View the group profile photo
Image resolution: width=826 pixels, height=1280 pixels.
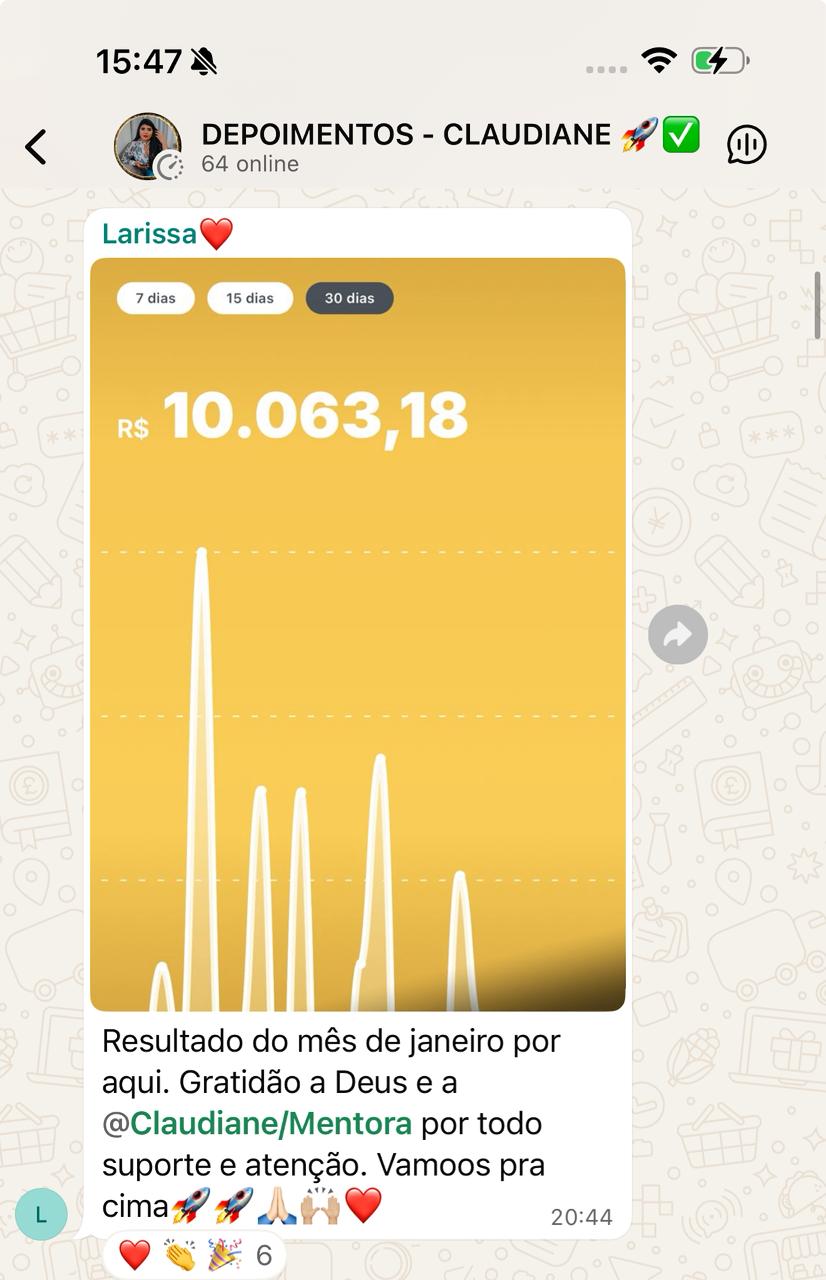[x=147, y=146]
